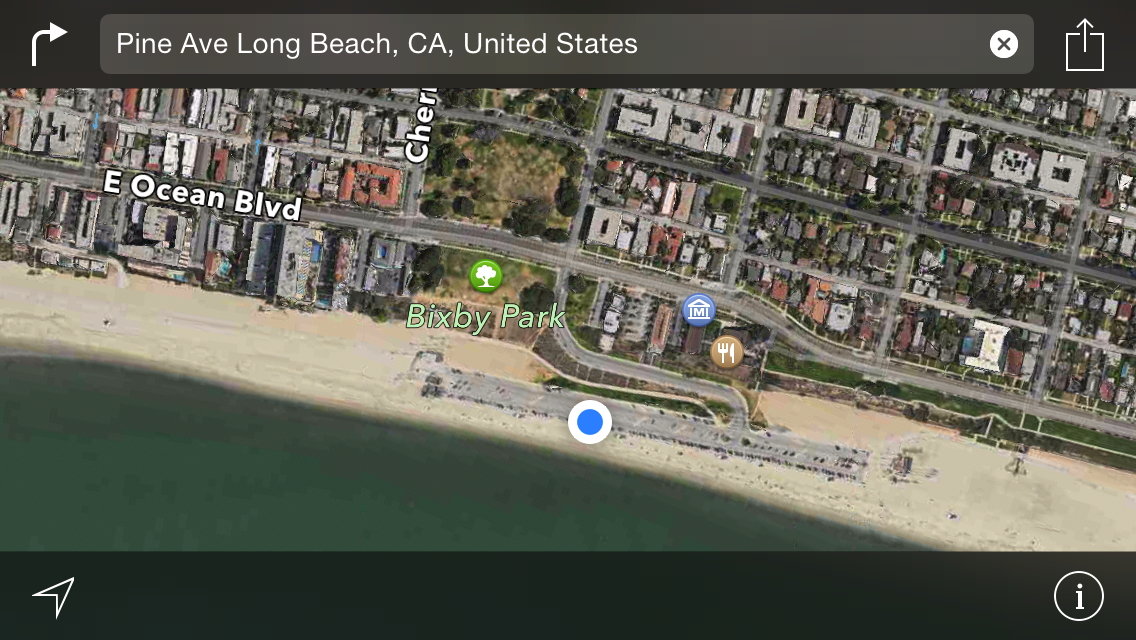Open directions with the turn arrow
The width and height of the screenshot is (1136, 640).
tap(49, 45)
